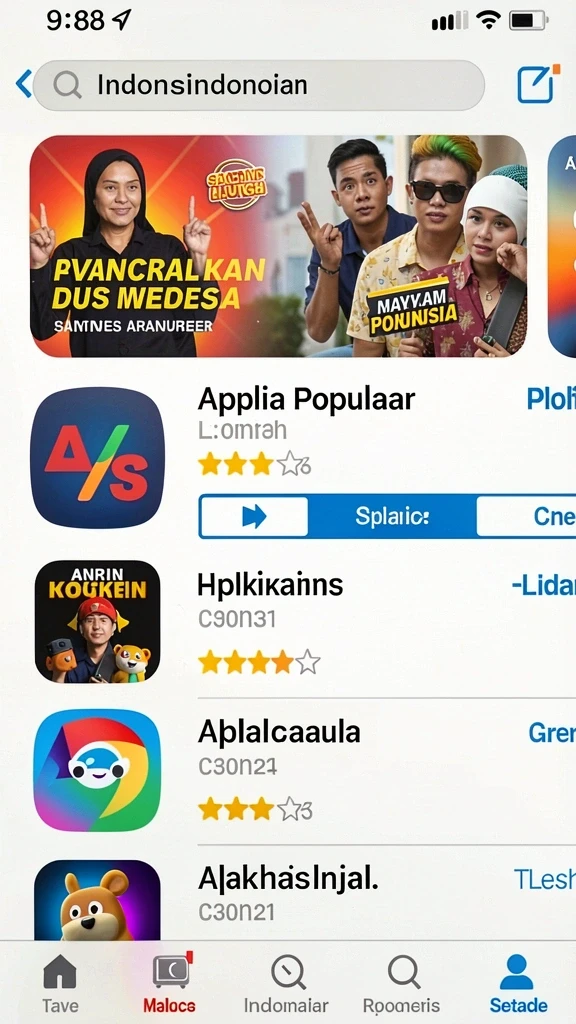The width and height of the screenshot is (576, 1024).
Task: Tap the search field reading Indonsindonoian
Action: [259, 85]
